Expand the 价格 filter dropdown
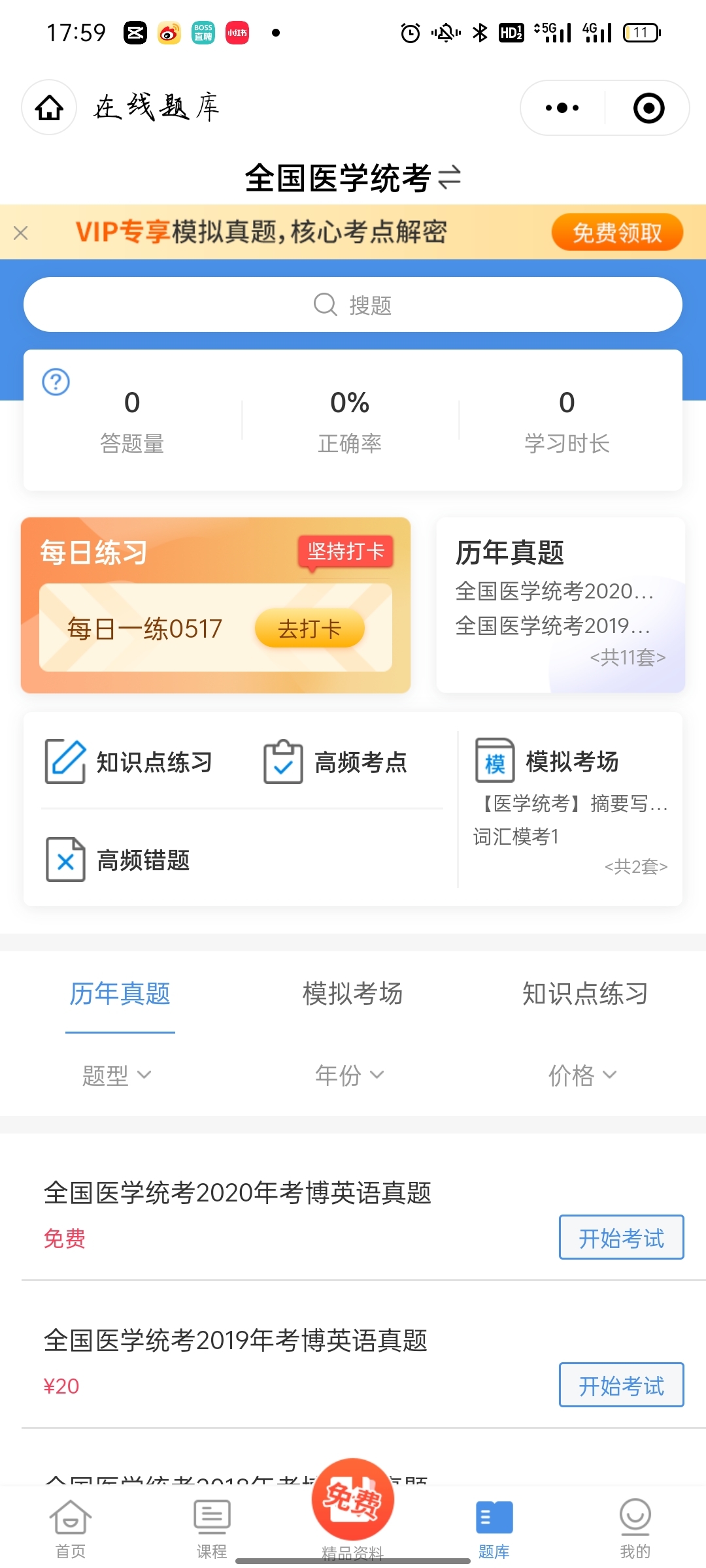Viewport: 706px width, 1568px height. tap(582, 1075)
